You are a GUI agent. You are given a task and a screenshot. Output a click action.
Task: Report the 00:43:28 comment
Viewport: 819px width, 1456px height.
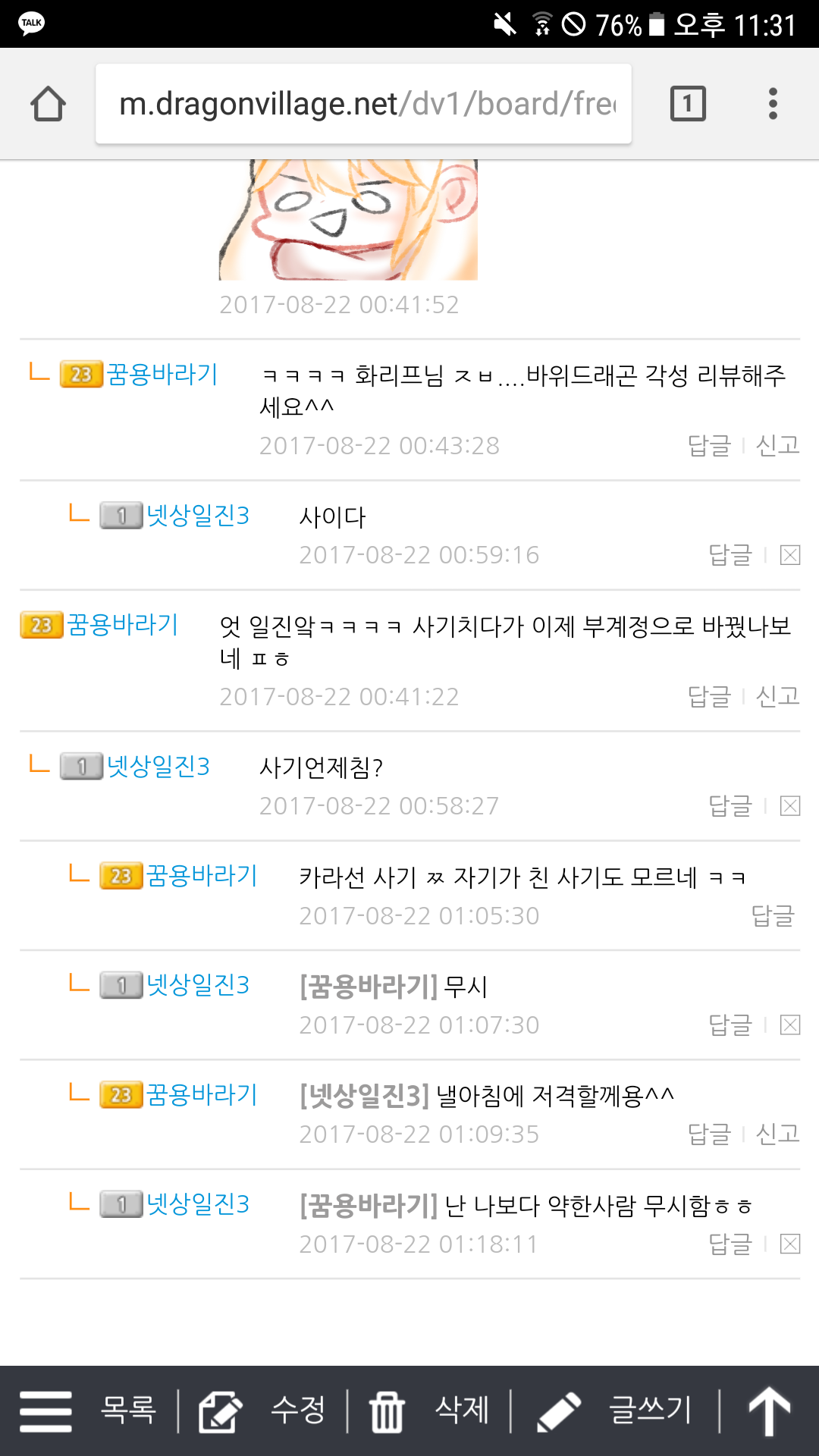(778, 445)
